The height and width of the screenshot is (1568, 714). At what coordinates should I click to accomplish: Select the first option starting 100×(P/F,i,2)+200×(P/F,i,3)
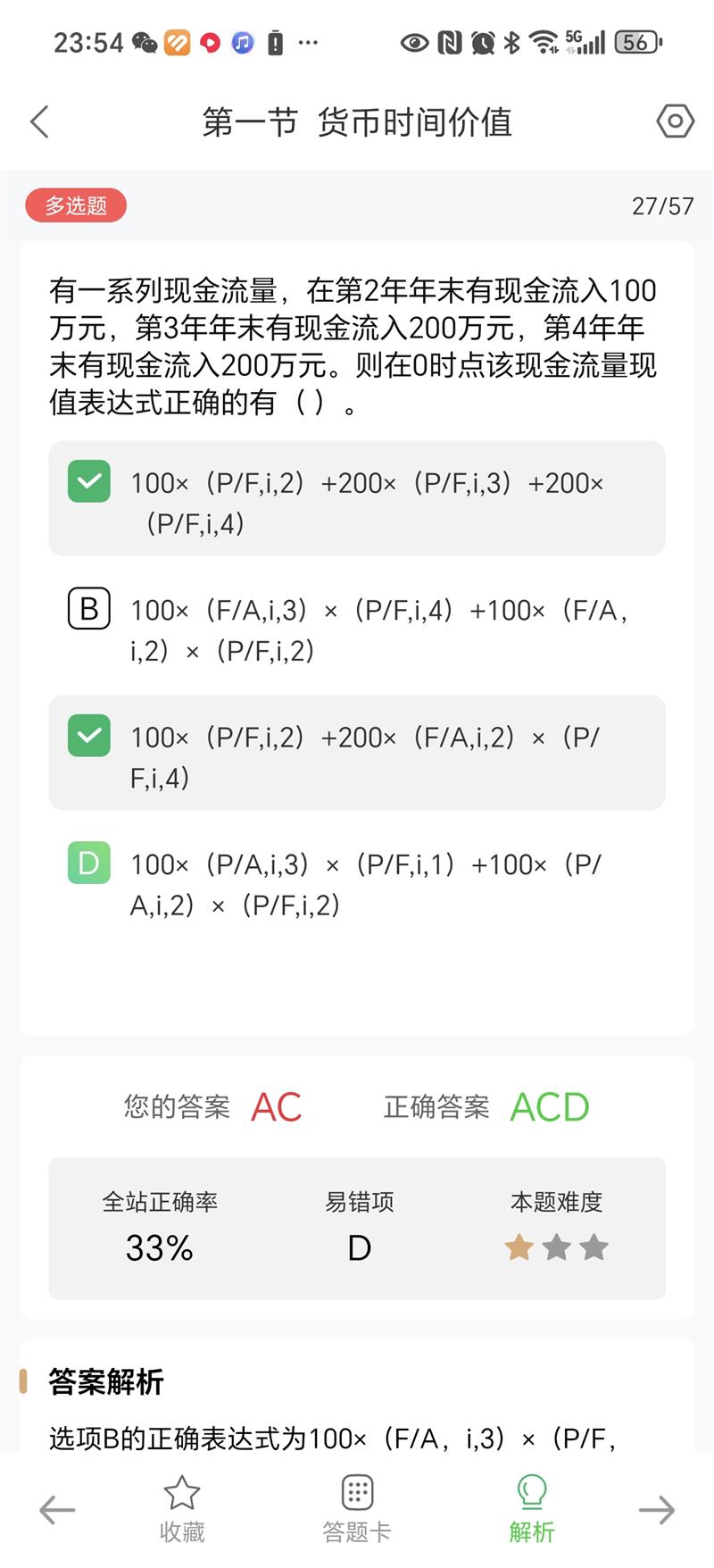(357, 500)
